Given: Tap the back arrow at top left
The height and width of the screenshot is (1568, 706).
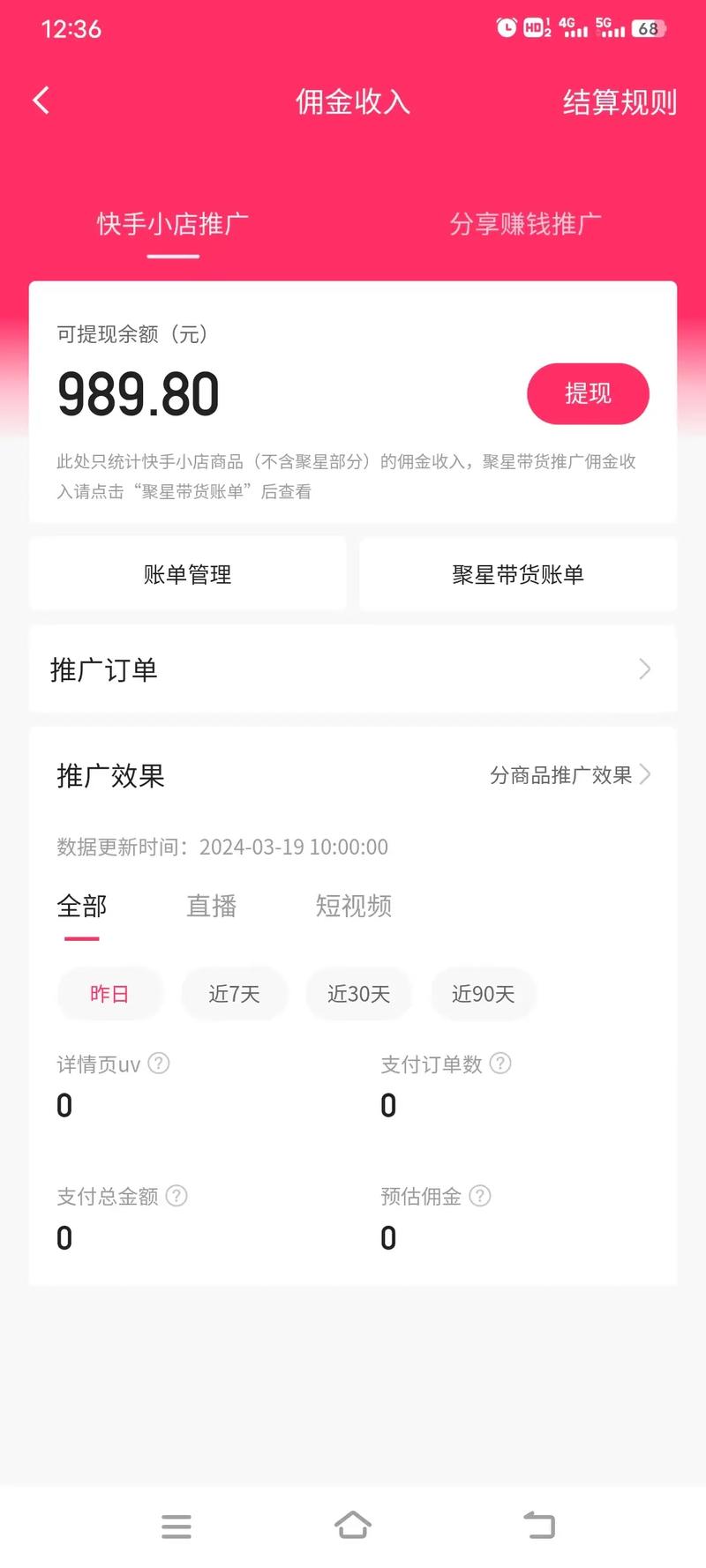Looking at the screenshot, I should (40, 100).
